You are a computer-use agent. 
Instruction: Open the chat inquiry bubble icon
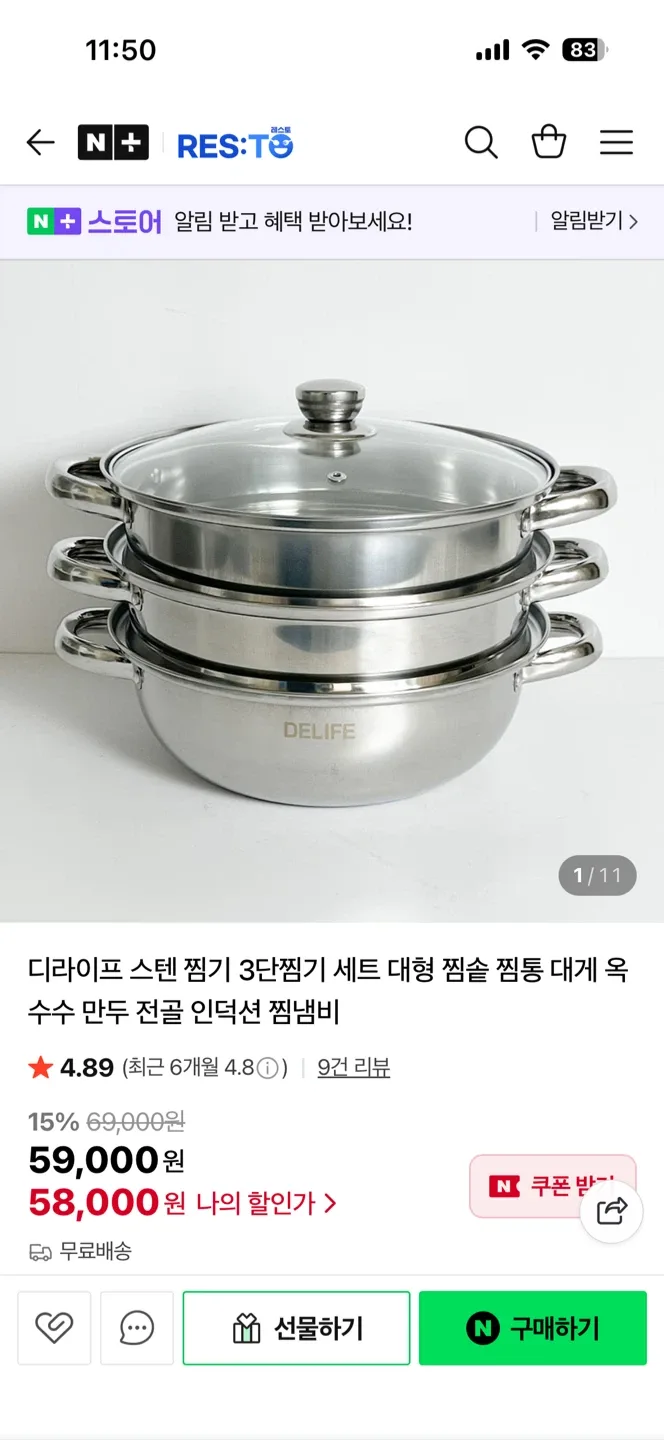[137, 1328]
